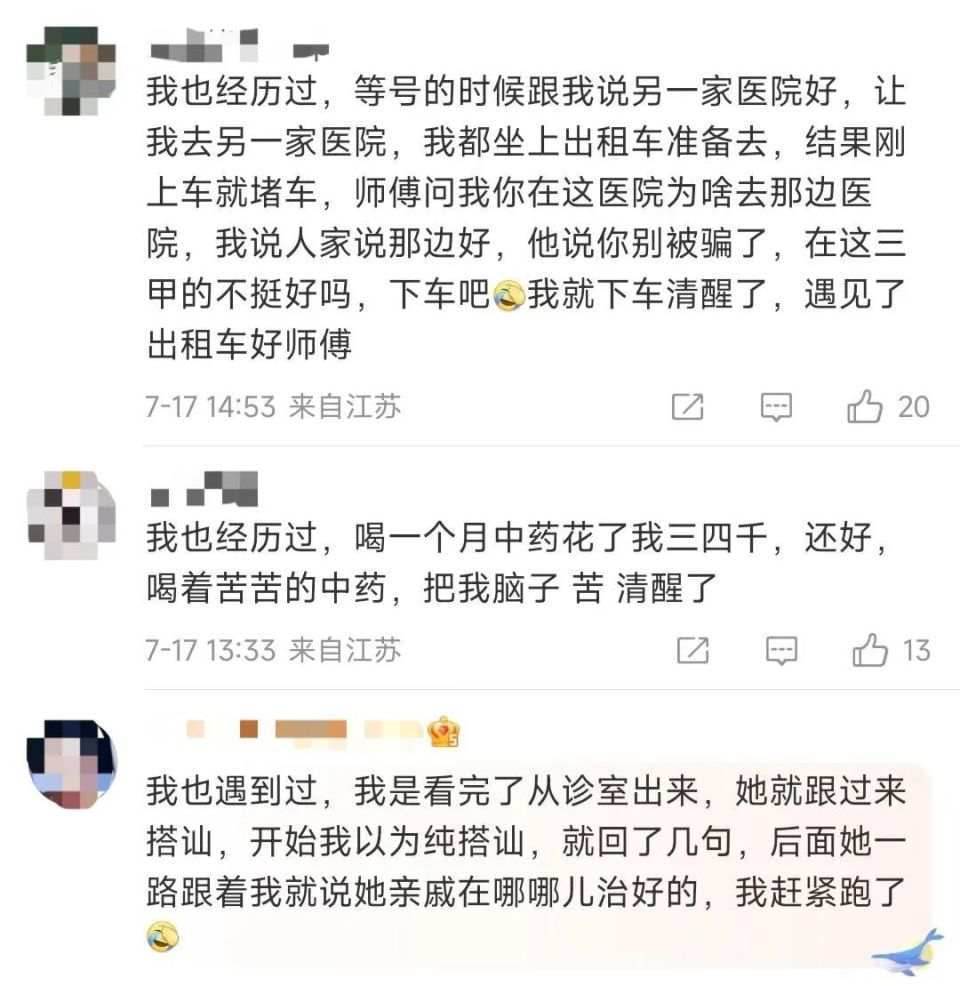Viewport: 960px width, 986px height.
Task: Open avatar of the bitter medicine commenter
Action: pyautogui.click(x=71, y=517)
